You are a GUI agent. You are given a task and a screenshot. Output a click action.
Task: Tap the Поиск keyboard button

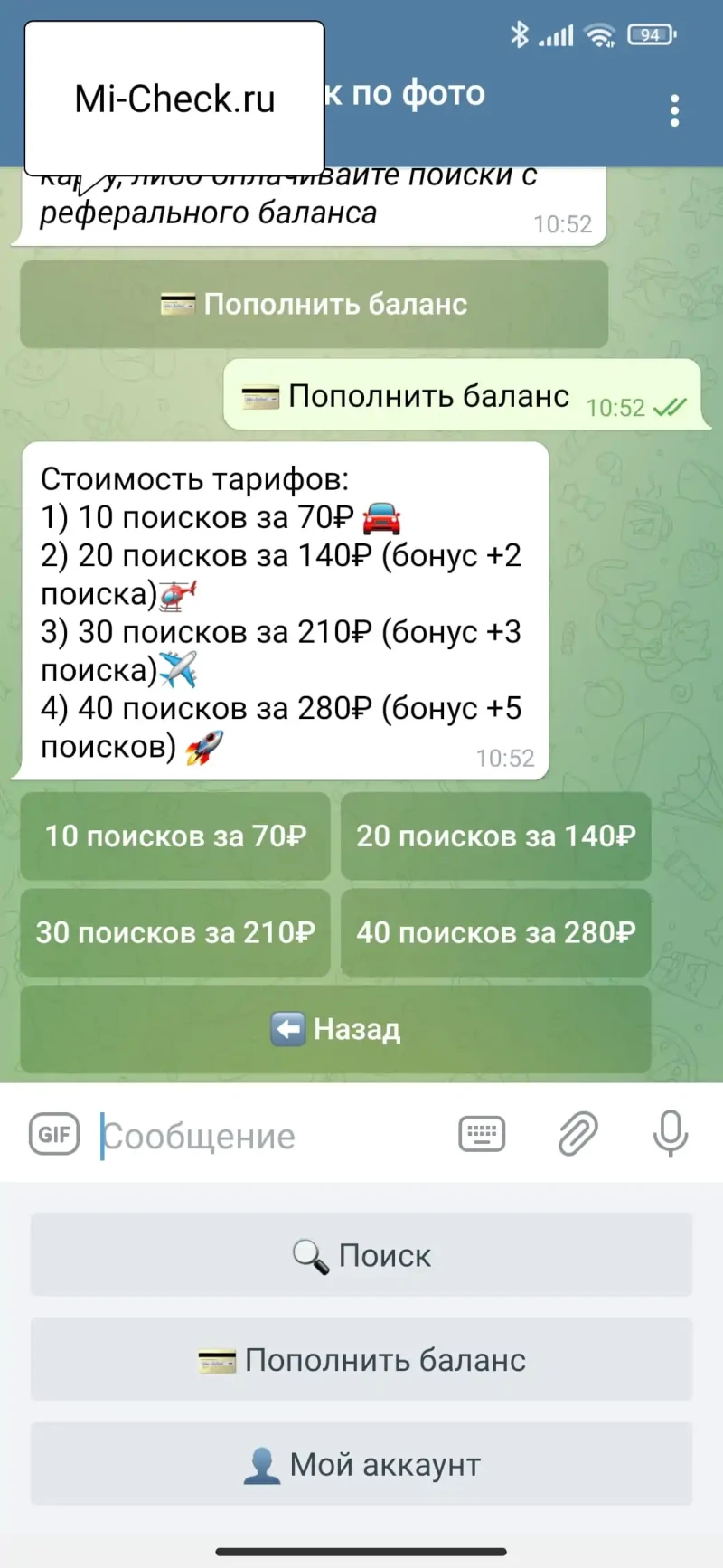coord(361,1255)
